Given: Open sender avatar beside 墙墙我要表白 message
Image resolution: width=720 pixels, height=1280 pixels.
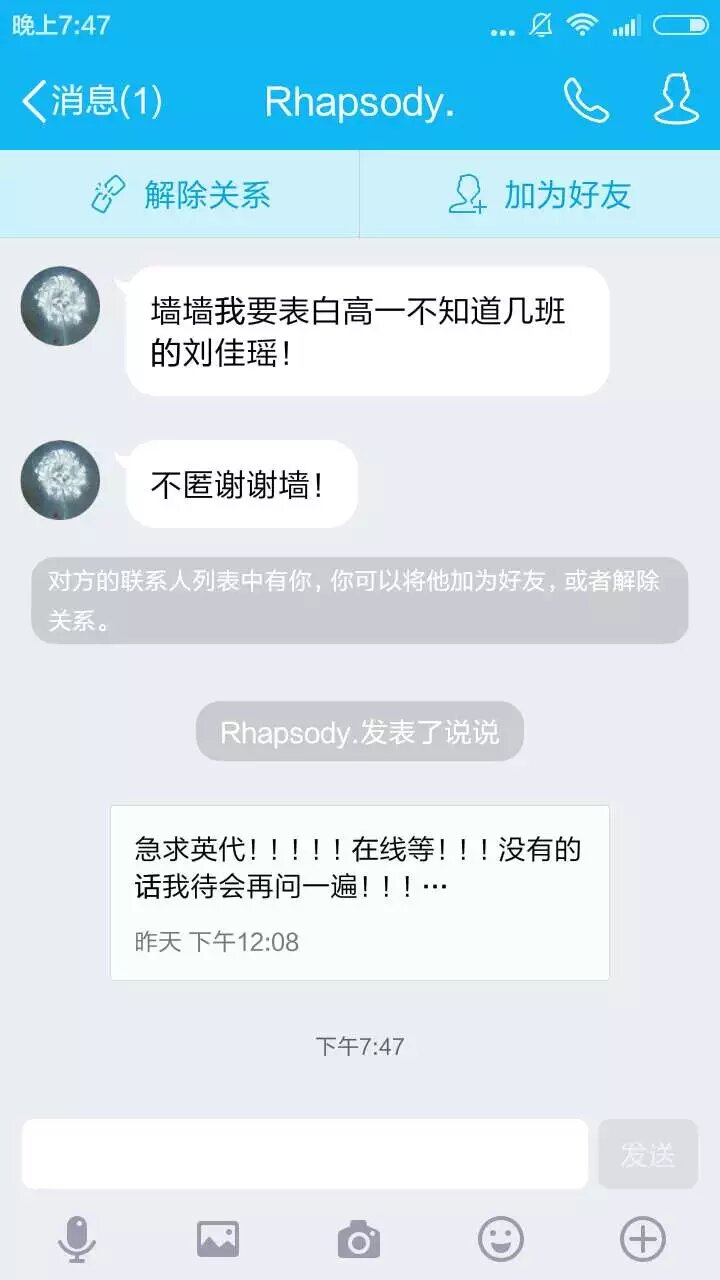Looking at the screenshot, I should pos(60,306).
